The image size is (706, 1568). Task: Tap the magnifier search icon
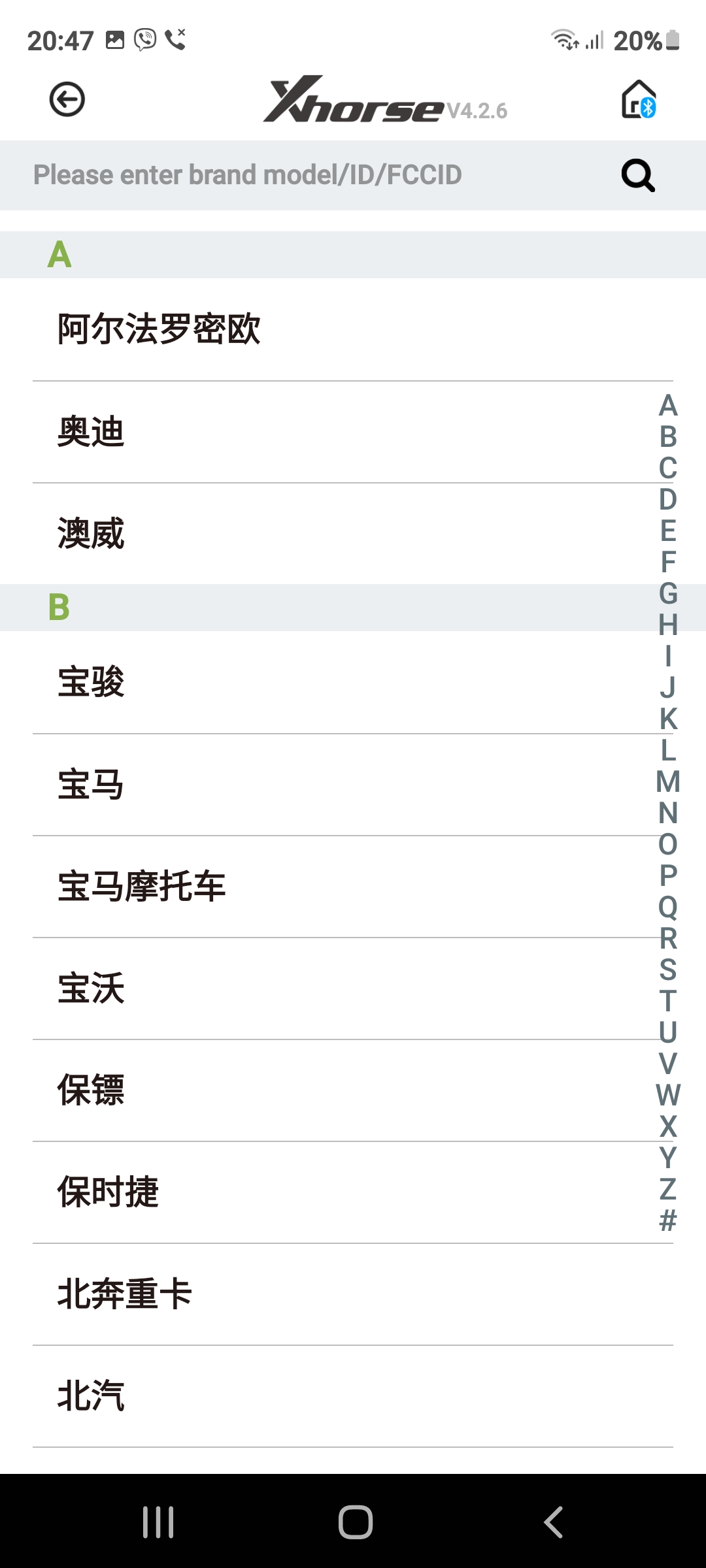coord(637,175)
